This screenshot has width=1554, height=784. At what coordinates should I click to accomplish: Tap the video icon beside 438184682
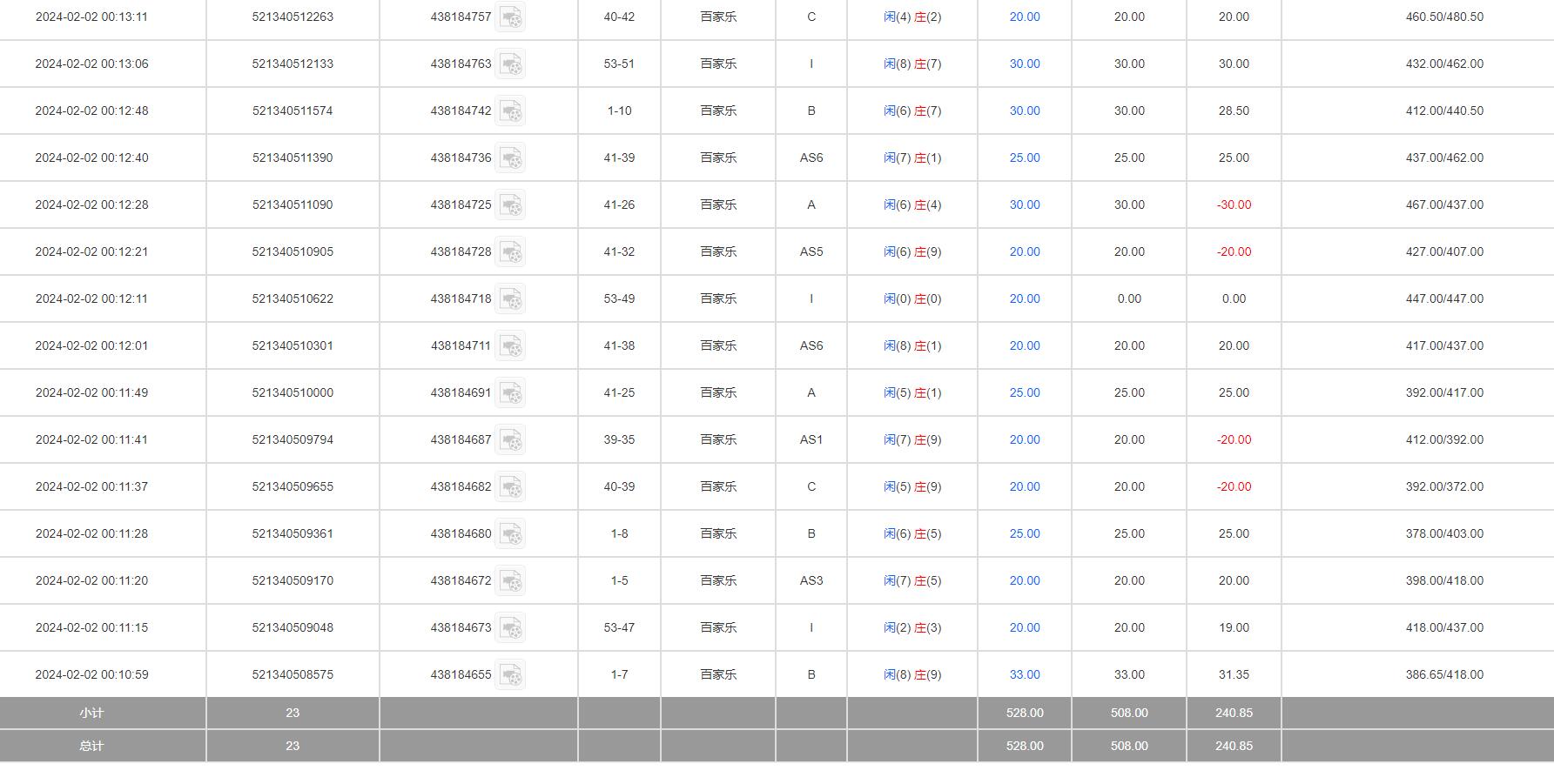tap(510, 487)
